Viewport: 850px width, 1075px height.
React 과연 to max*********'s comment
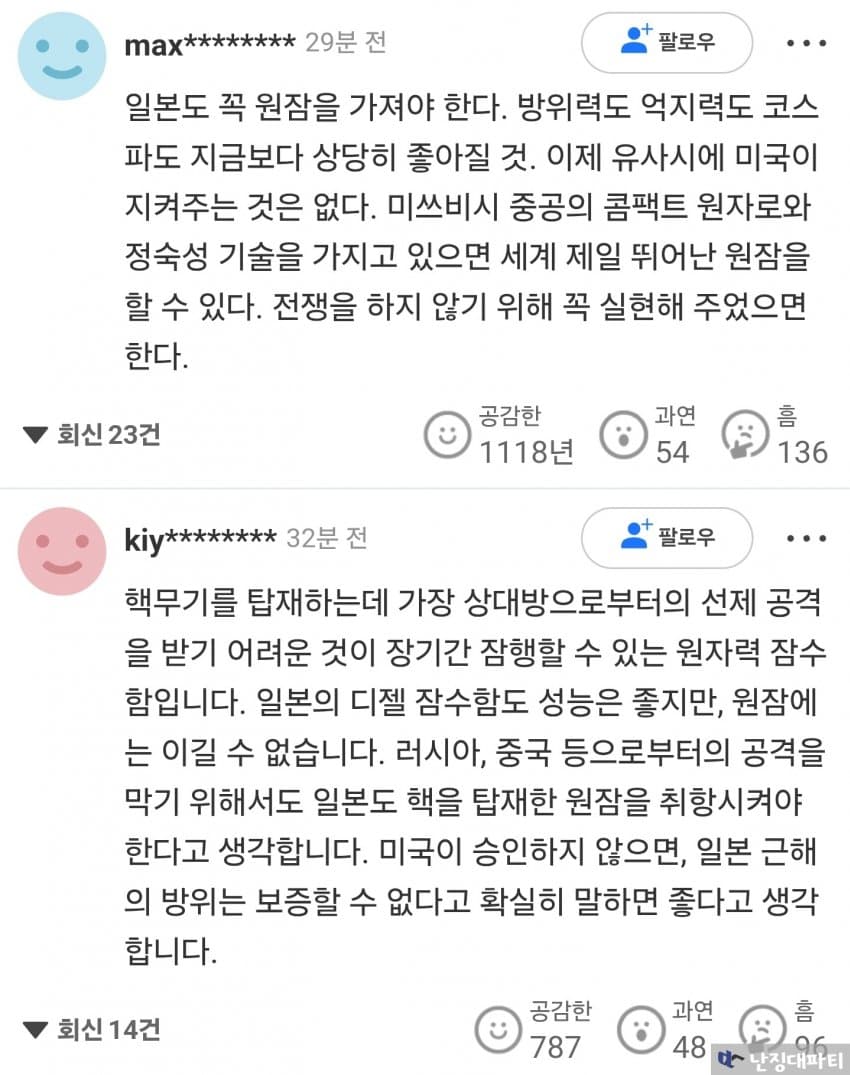622,434
